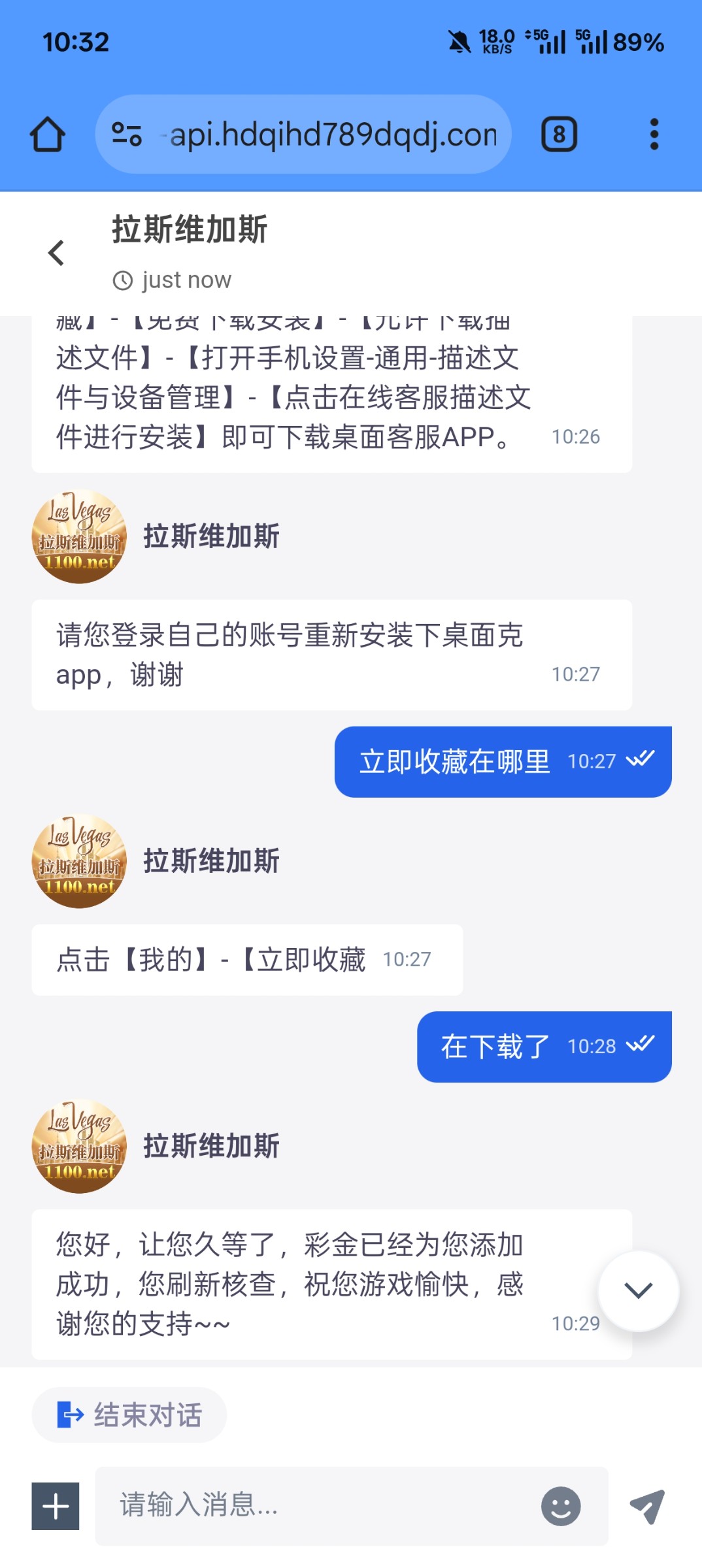Tap the clock icon next to just now
702x1568 pixels.
click(x=123, y=280)
